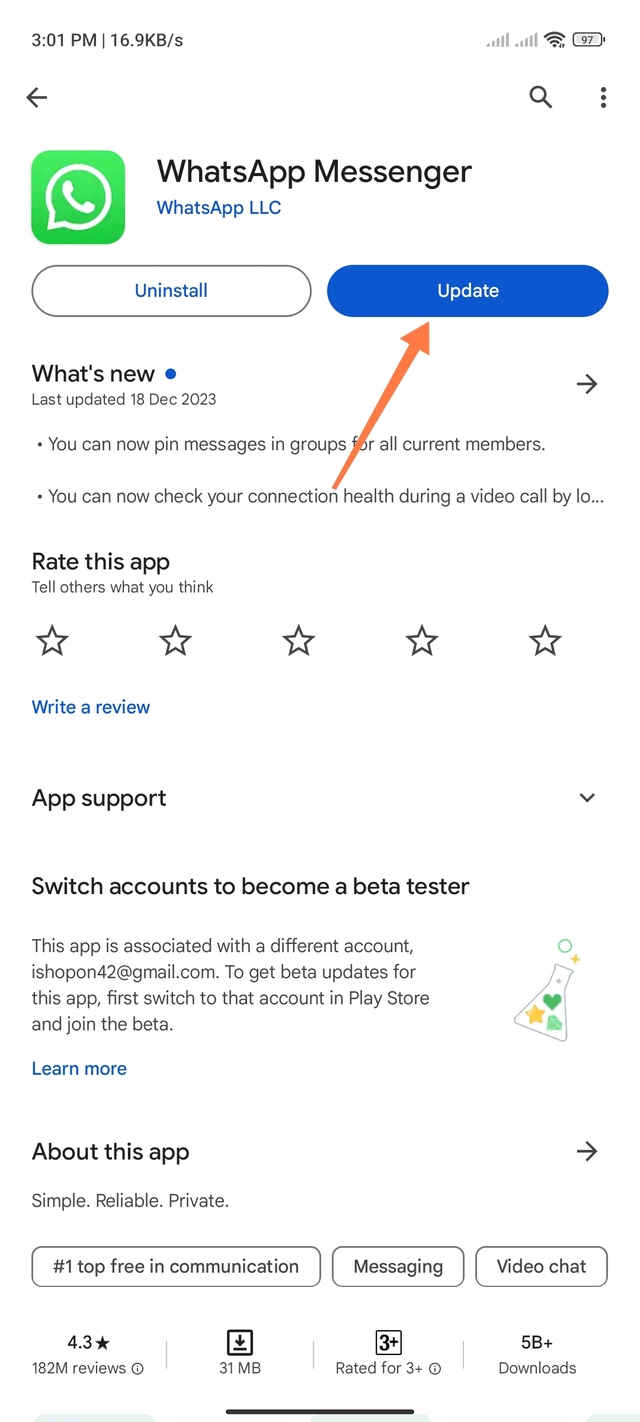This screenshot has height=1422, width=640.
Task: Uninstall WhatsApp Messenger
Action: pyautogui.click(x=171, y=291)
